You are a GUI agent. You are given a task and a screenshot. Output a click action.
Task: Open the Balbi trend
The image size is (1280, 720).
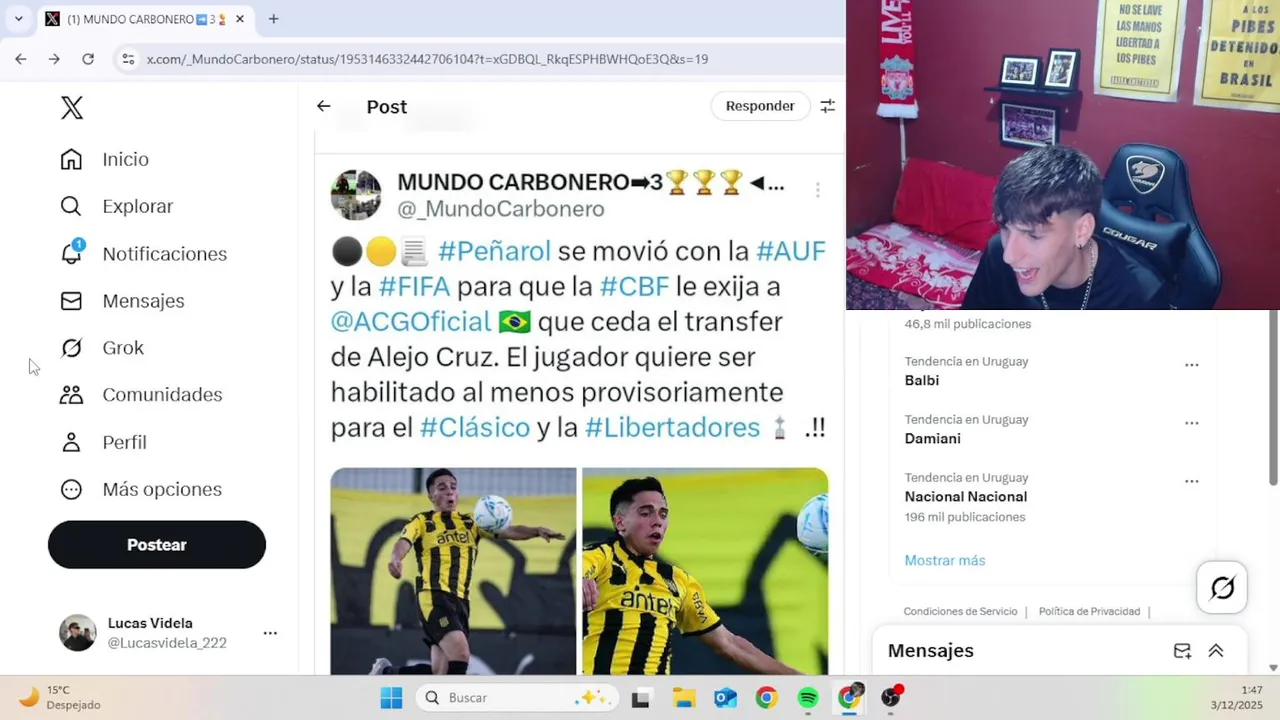921,380
